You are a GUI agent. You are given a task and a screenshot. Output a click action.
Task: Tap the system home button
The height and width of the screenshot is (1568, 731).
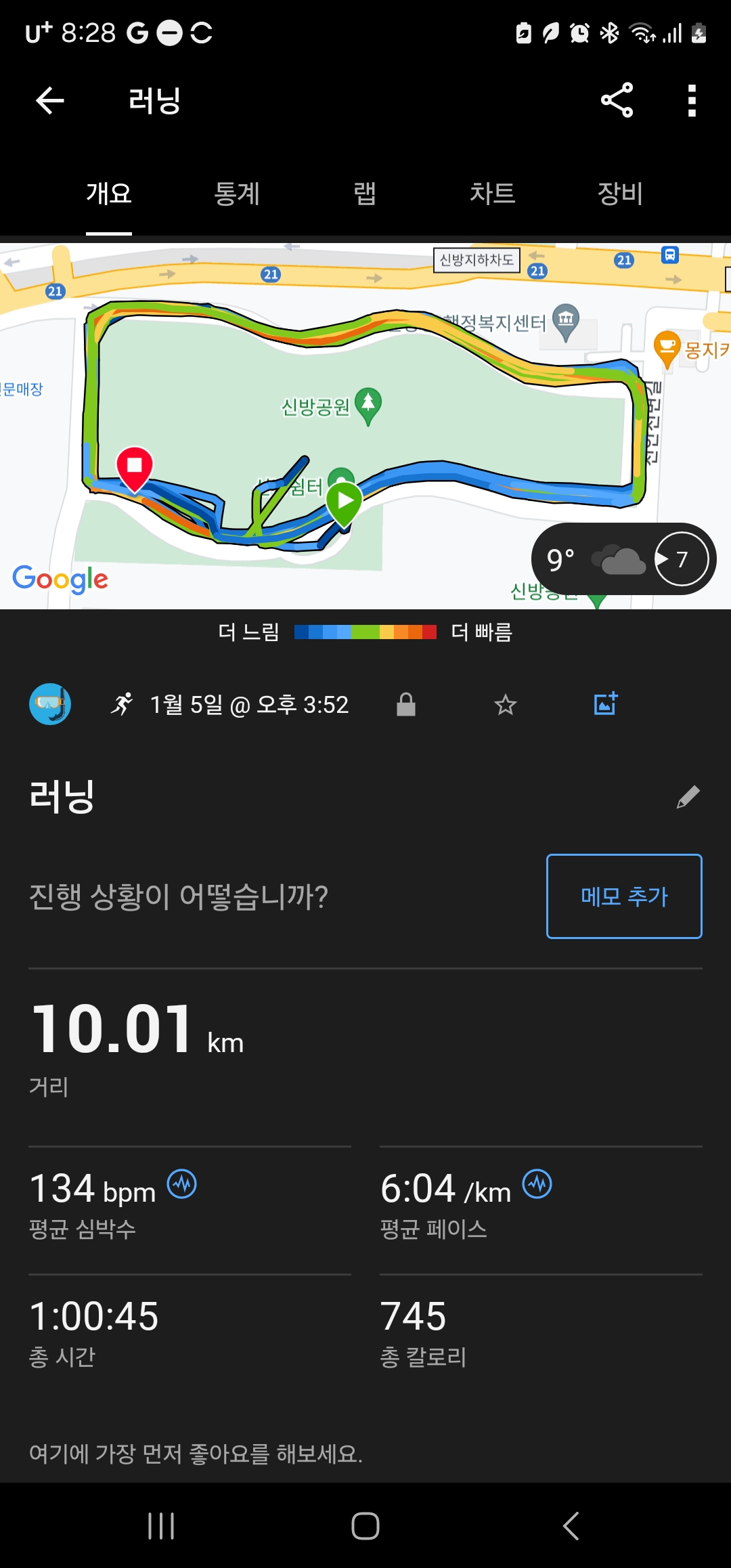click(x=365, y=1526)
